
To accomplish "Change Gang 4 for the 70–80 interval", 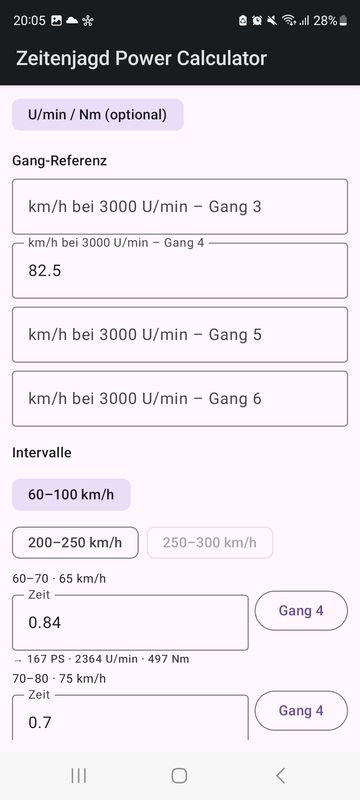I will click(x=301, y=711).
